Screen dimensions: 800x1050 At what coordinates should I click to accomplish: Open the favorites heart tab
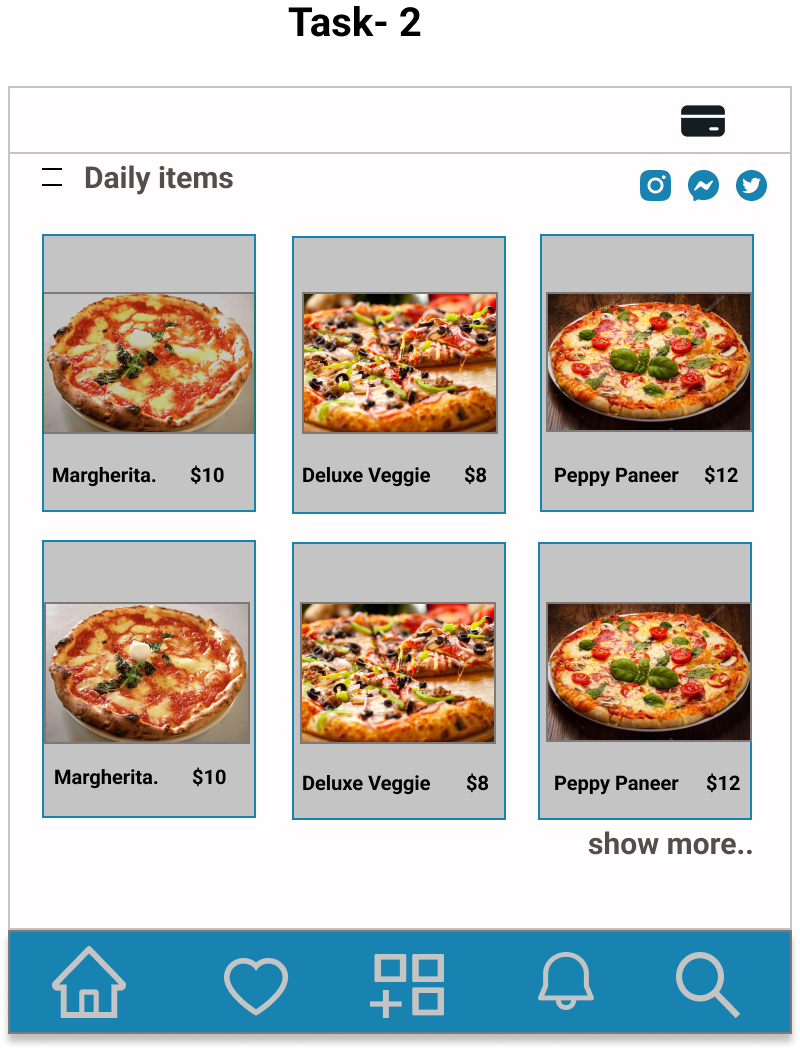pos(255,984)
